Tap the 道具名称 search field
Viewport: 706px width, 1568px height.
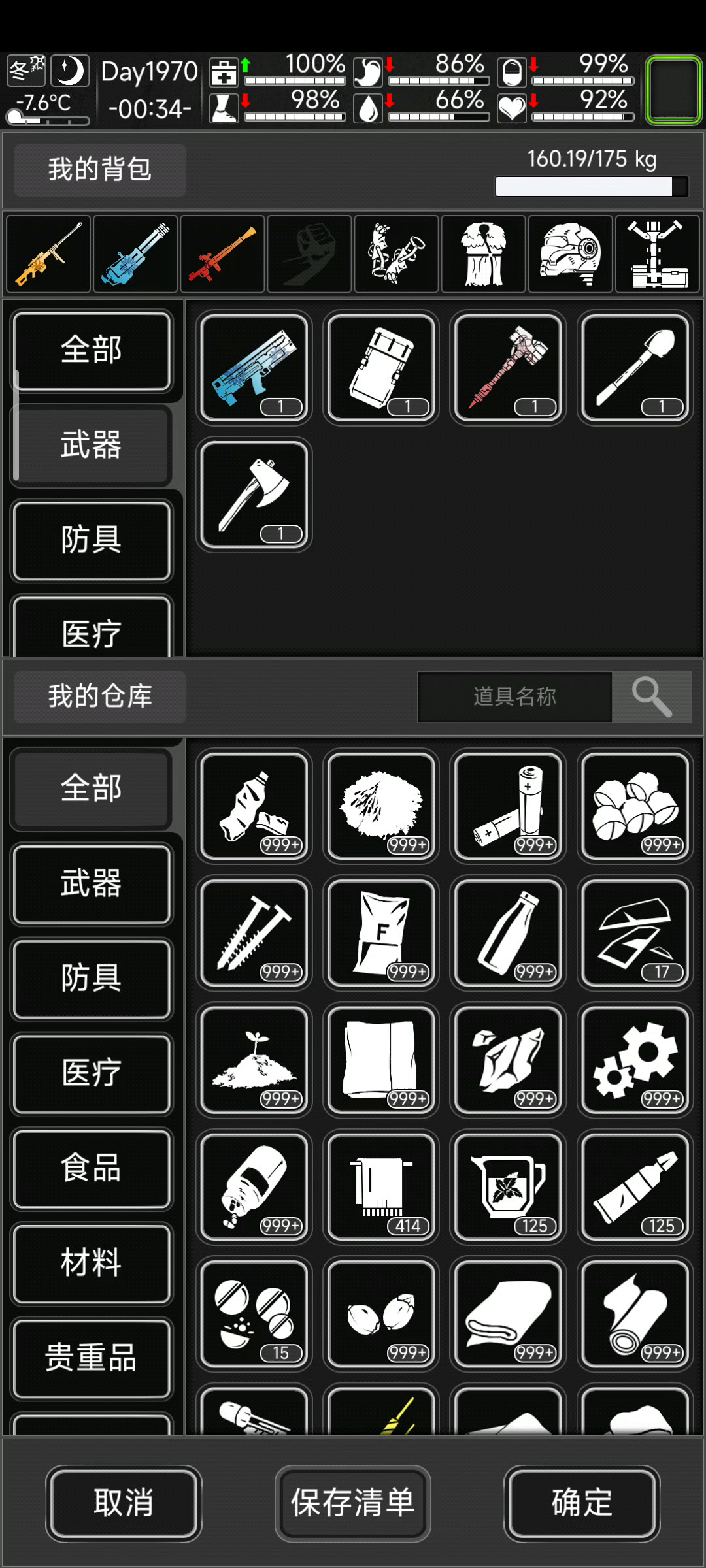pos(514,696)
